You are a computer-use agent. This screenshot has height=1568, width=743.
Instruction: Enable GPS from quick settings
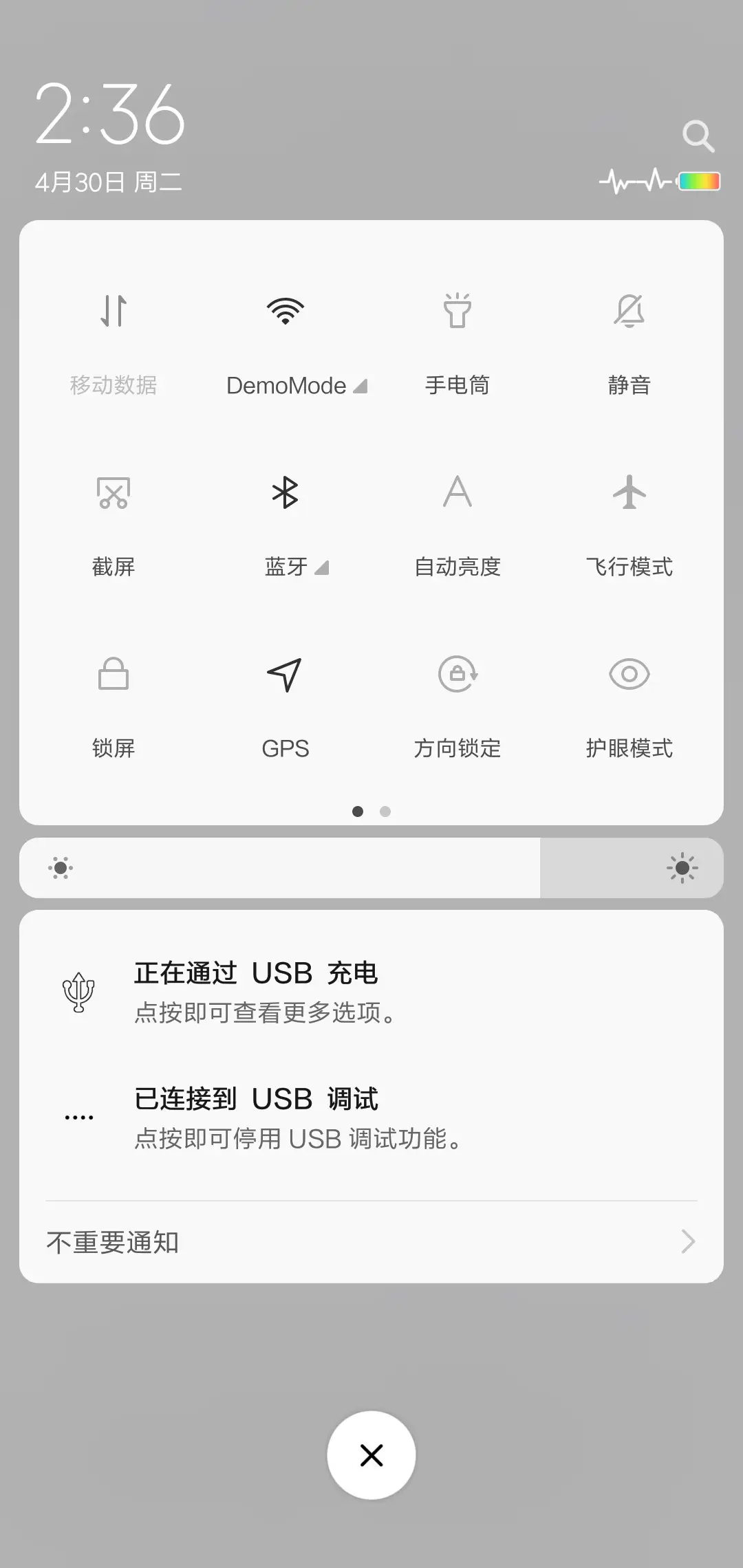click(286, 701)
